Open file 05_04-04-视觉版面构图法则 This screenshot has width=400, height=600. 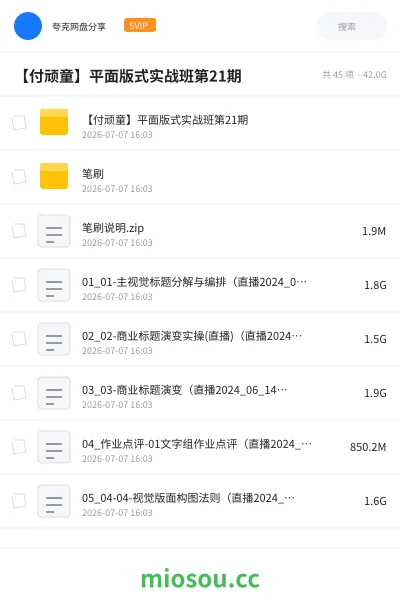click(200, 501)
